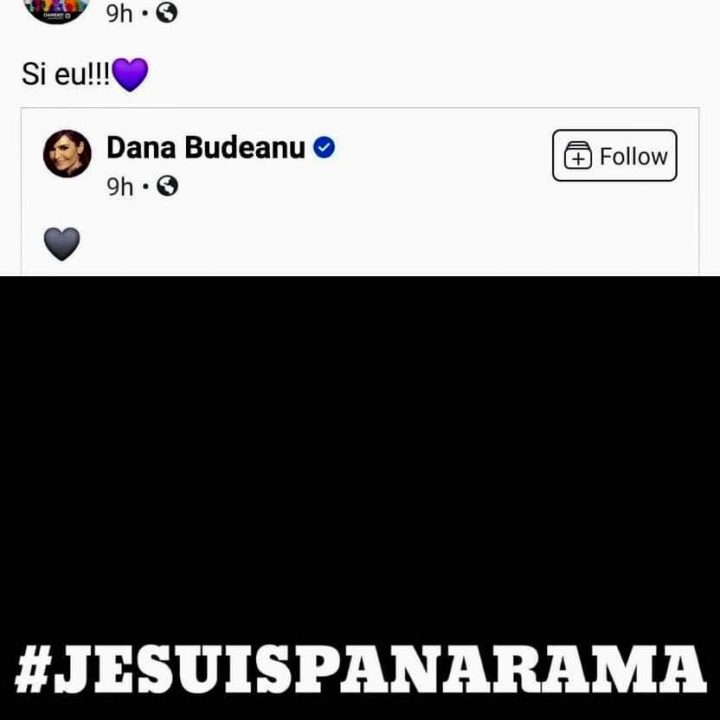The width and height of the screenshot is (720, 720).
Task: View Dana Budeanu's profile picture
Action: tap(67, 154)
